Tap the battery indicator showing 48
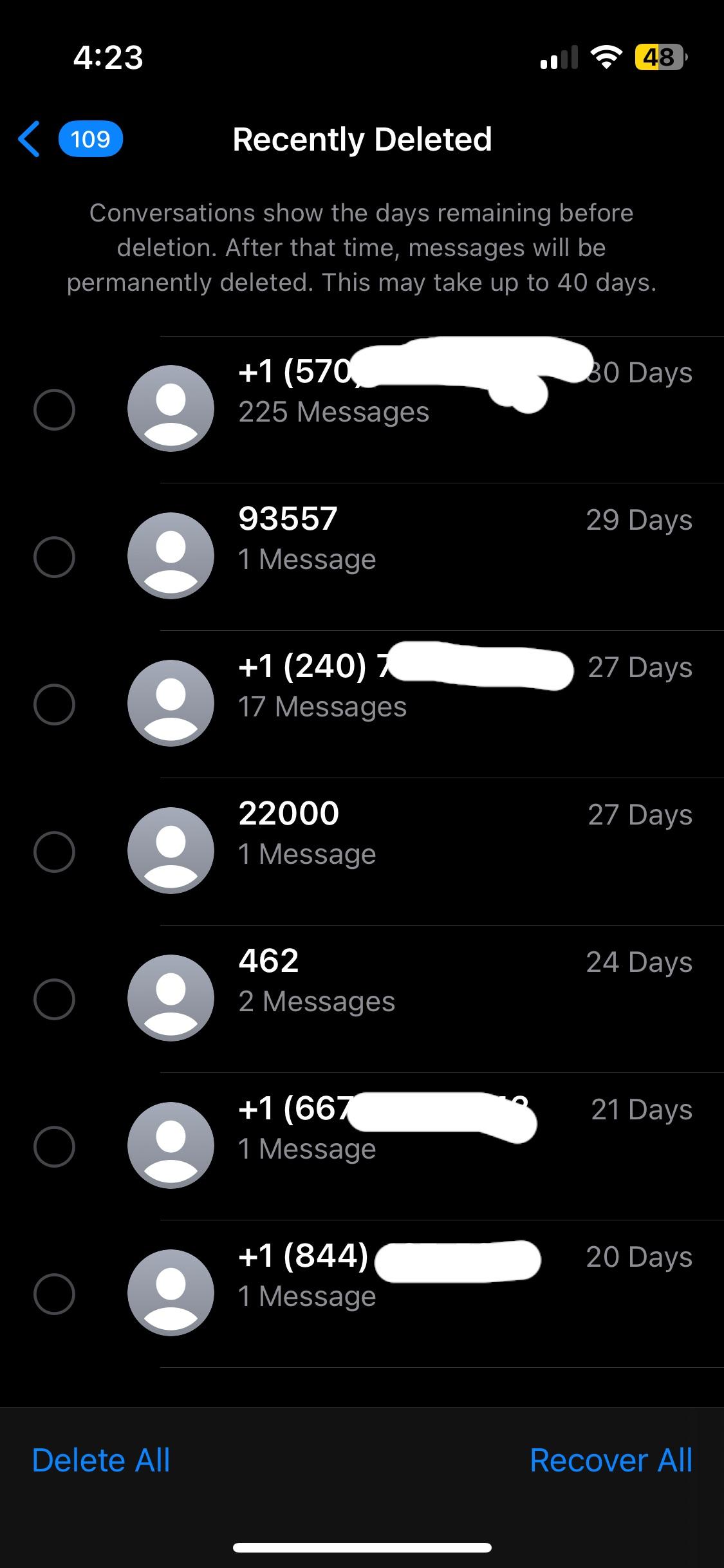Screen dimensions: 724x1568 pos(658,58)
